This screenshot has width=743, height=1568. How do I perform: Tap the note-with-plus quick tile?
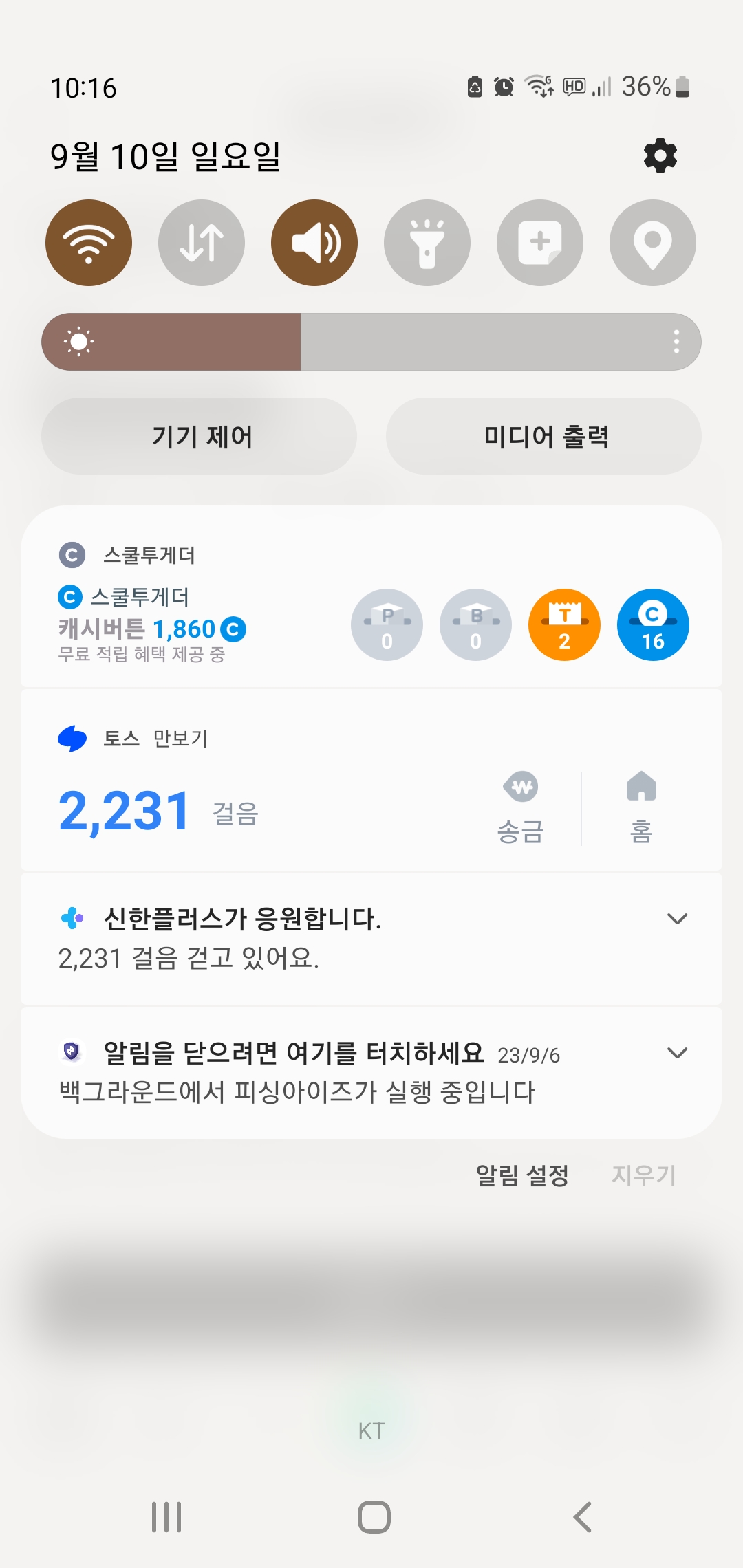540,243
